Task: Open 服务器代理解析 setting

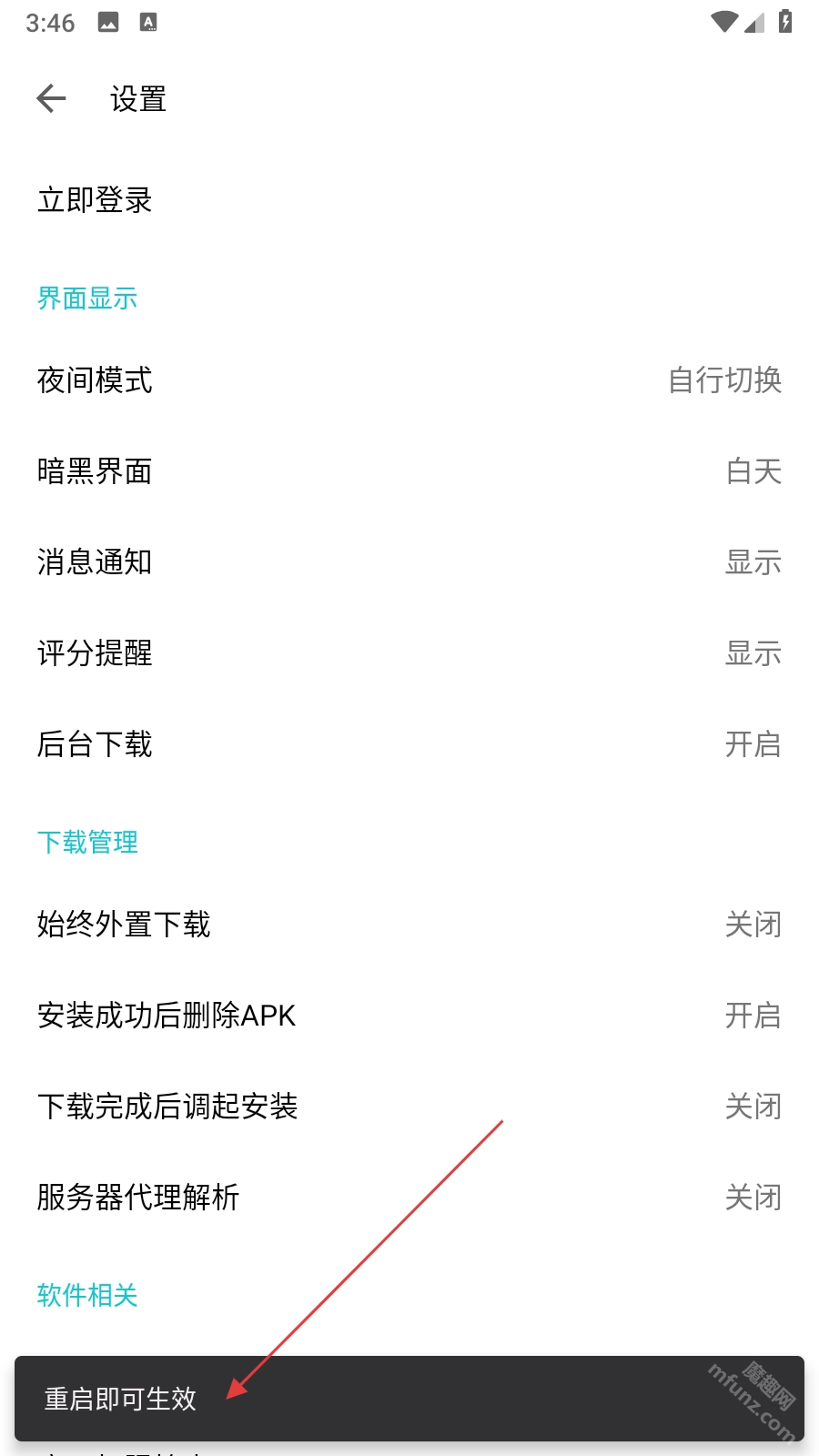Action: pos(409,1198)
